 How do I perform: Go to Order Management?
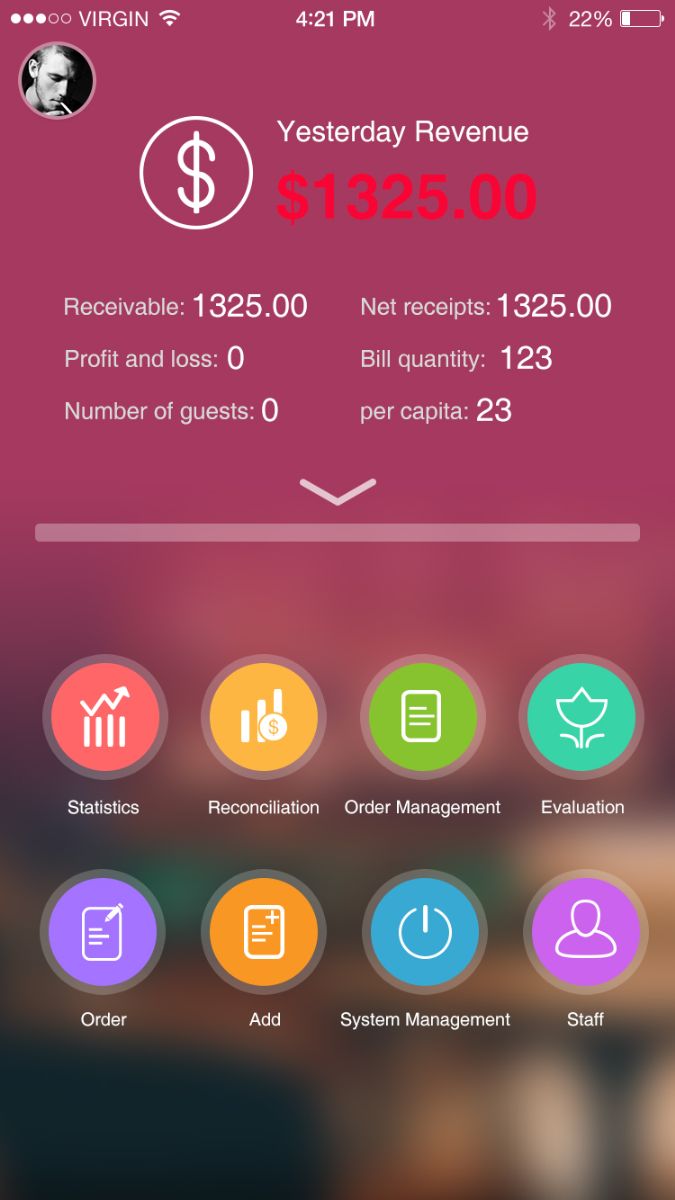tap(422, 717)
